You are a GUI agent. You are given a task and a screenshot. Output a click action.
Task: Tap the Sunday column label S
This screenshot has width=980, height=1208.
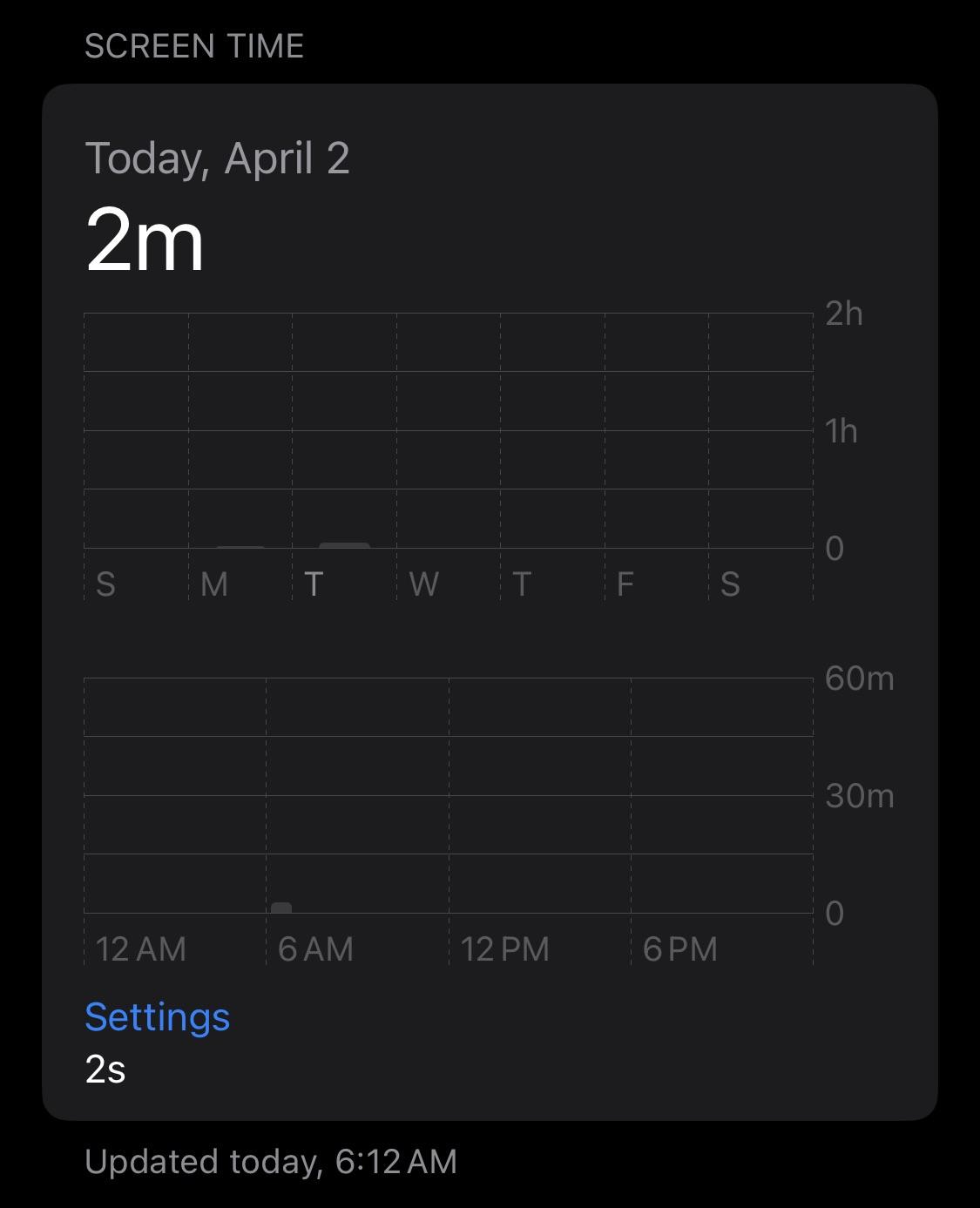coord(105,584)
